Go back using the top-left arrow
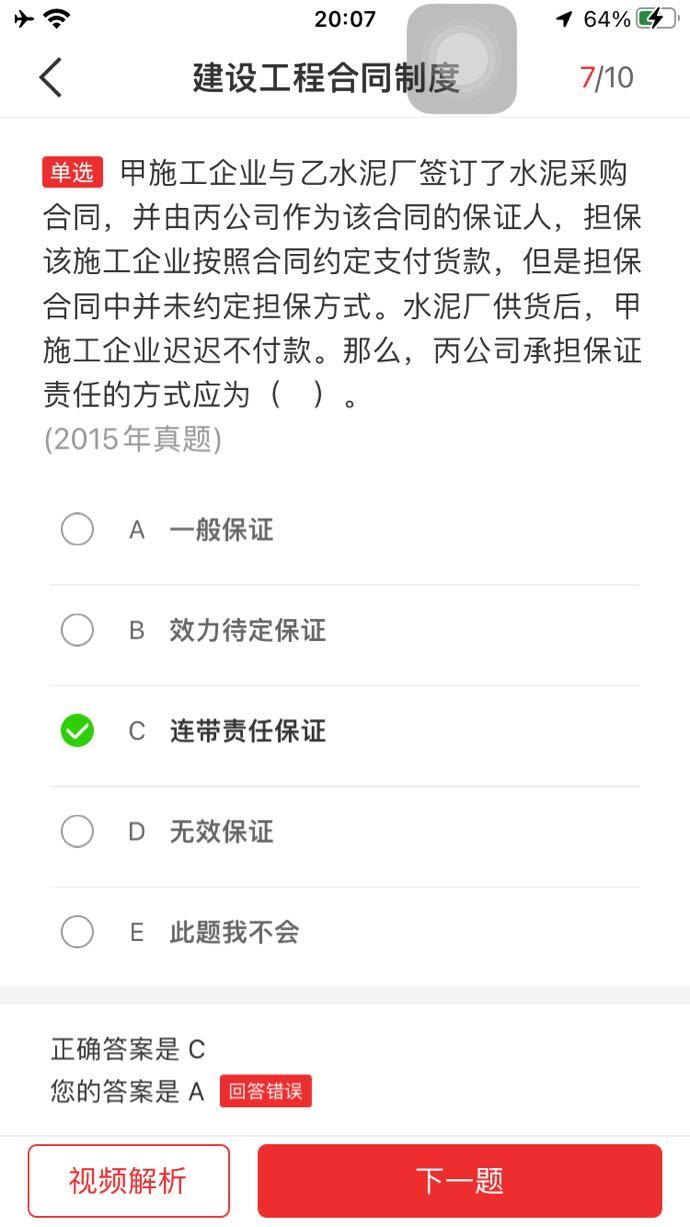Viewport: 690px width, 1227px height. pos(51,77)
